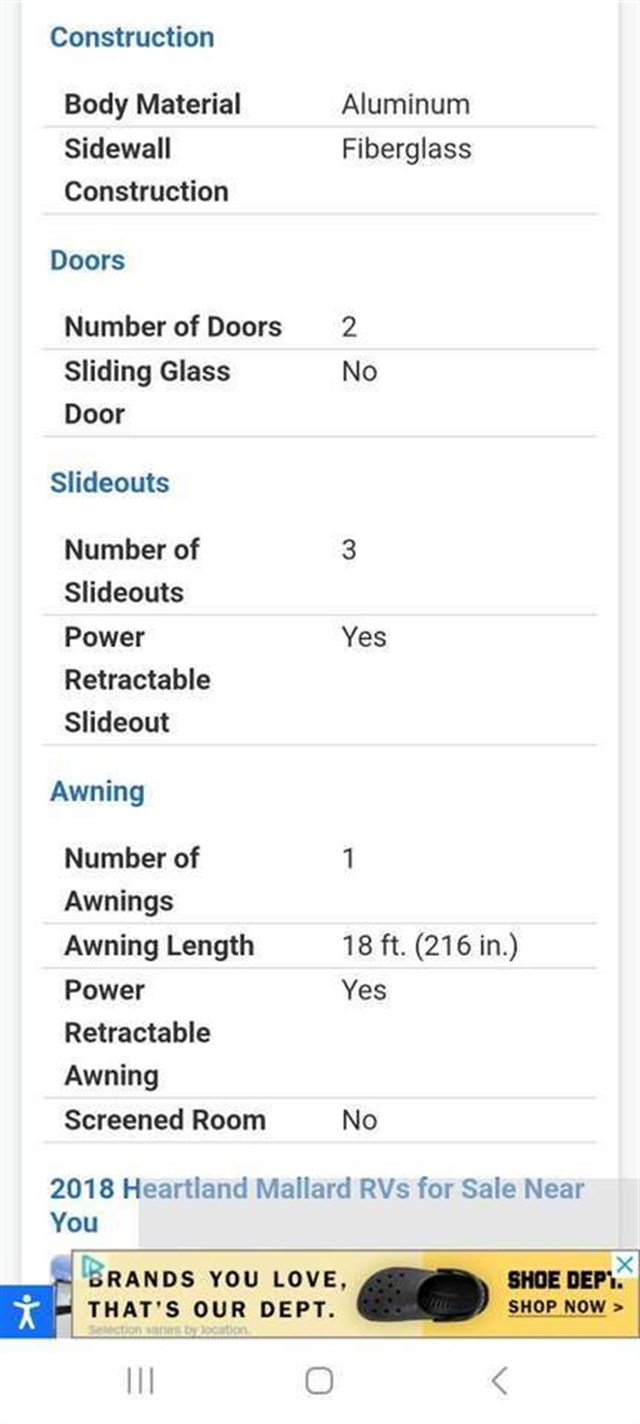The image size is (640, 1424).
Task: Open the ad choices info icon
Action: pos(91,1264)
